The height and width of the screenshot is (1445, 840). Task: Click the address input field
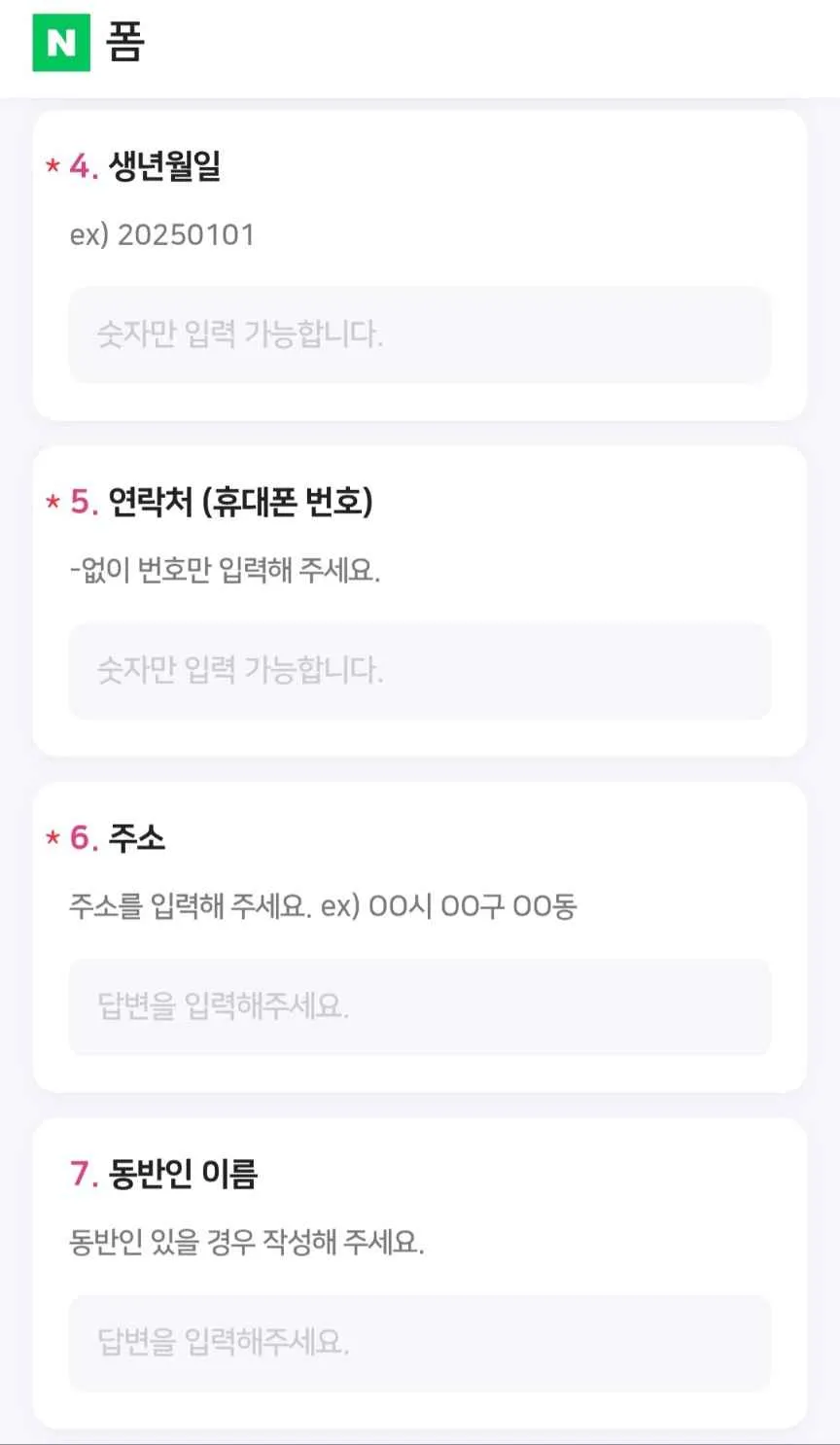tap(418, 1007)
